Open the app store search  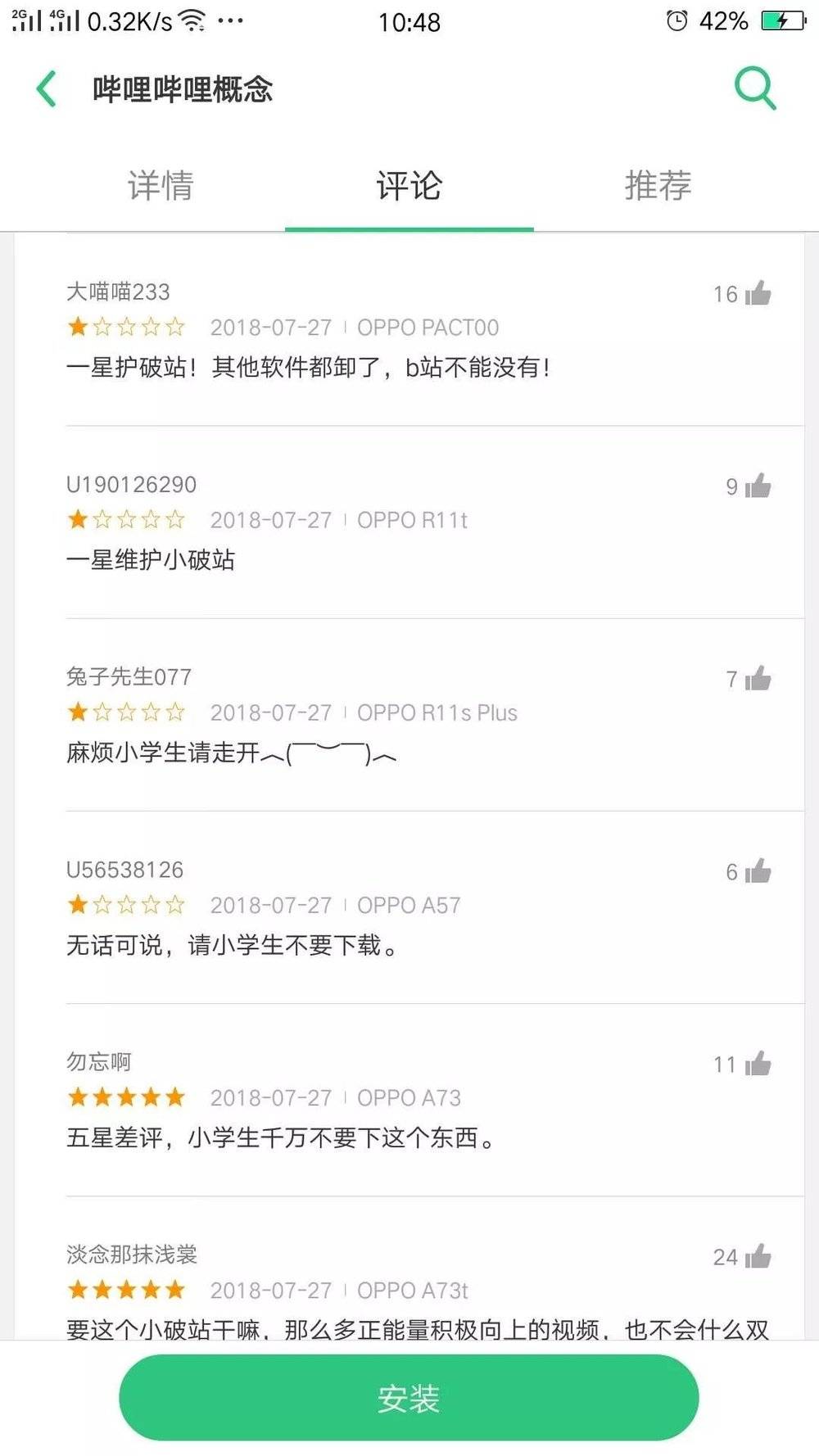(x=754, y=88)
